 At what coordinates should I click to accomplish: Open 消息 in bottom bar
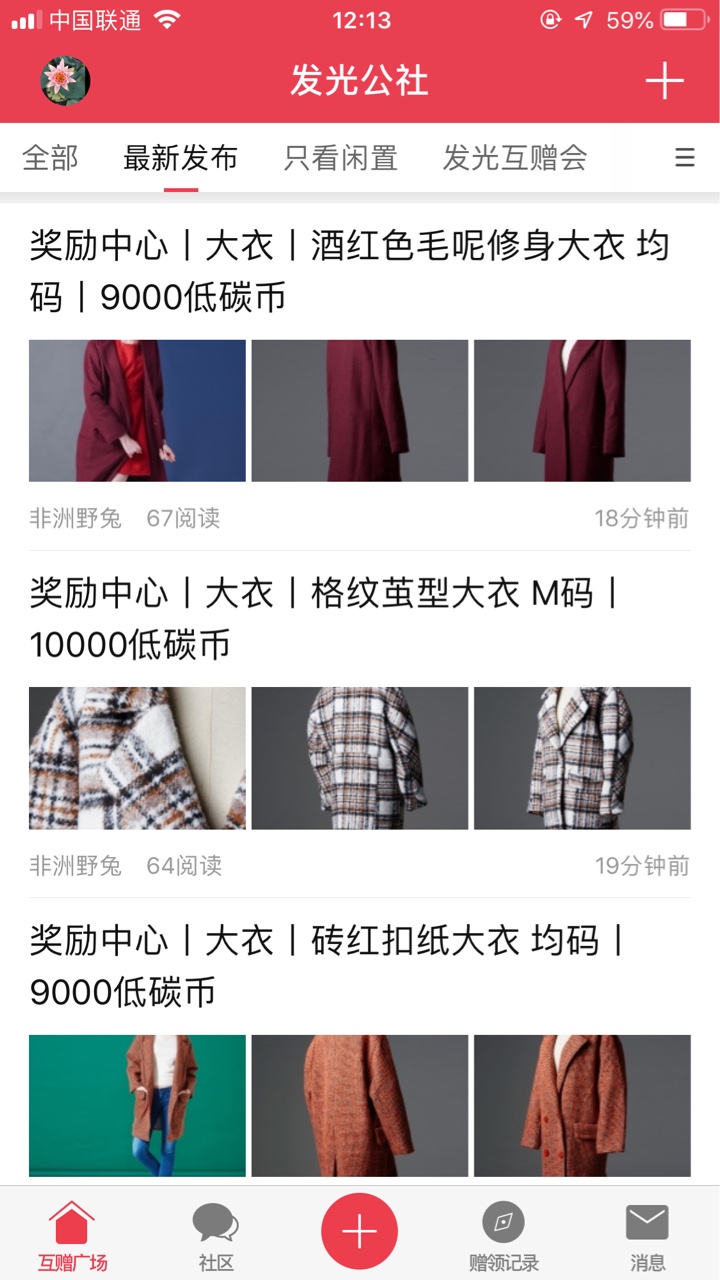tap(648, 1236)
